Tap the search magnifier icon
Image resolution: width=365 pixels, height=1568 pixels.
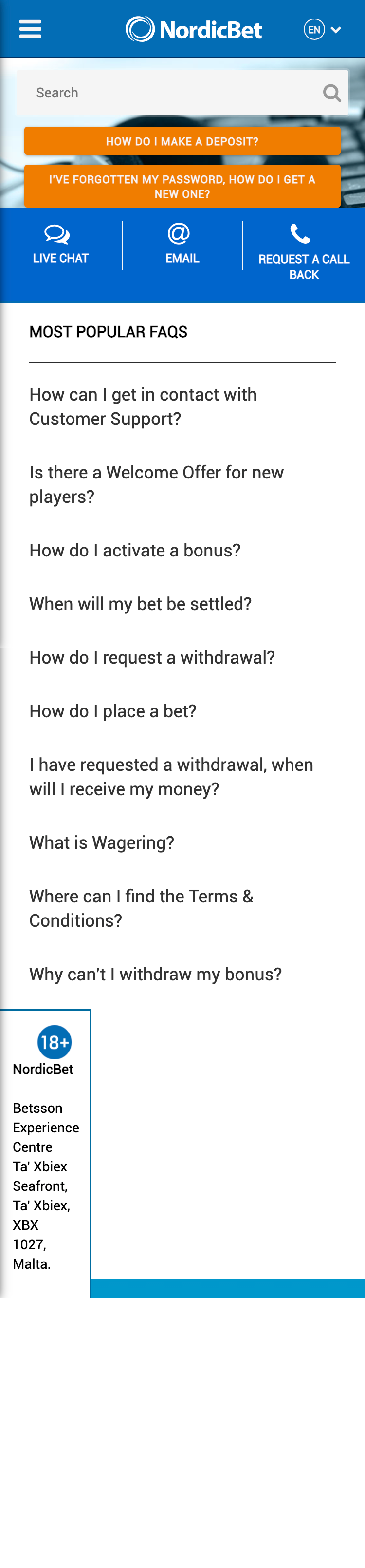[331, 93]
